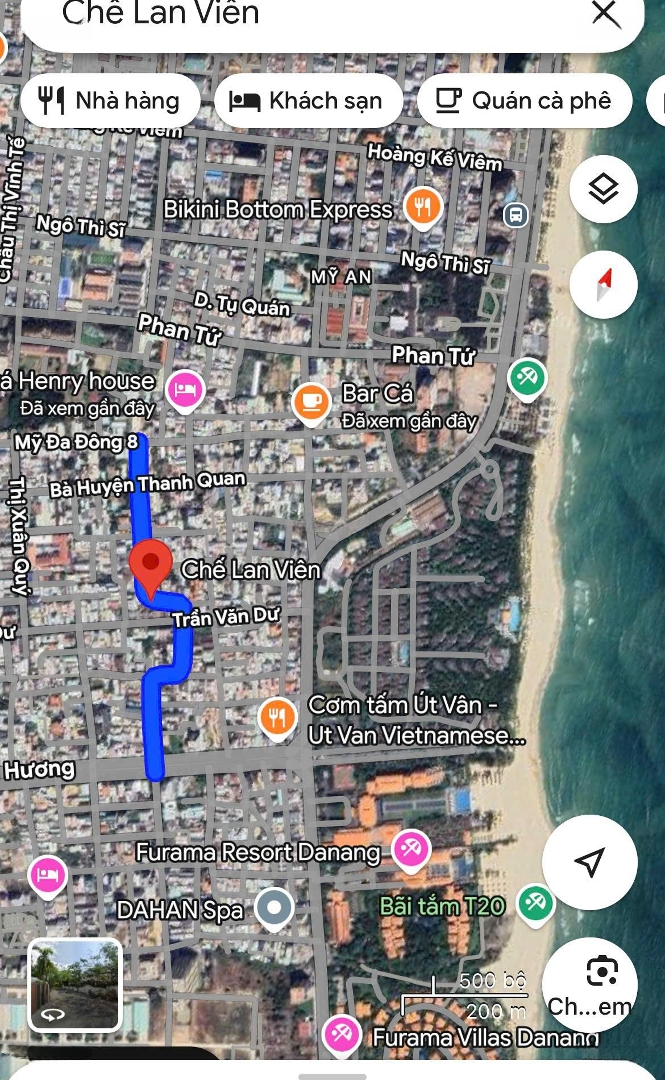Screen dimensions: 665x1080
Task: Open Bikini Bottom Express restaurant pin
Action: (x=424, y=208)
